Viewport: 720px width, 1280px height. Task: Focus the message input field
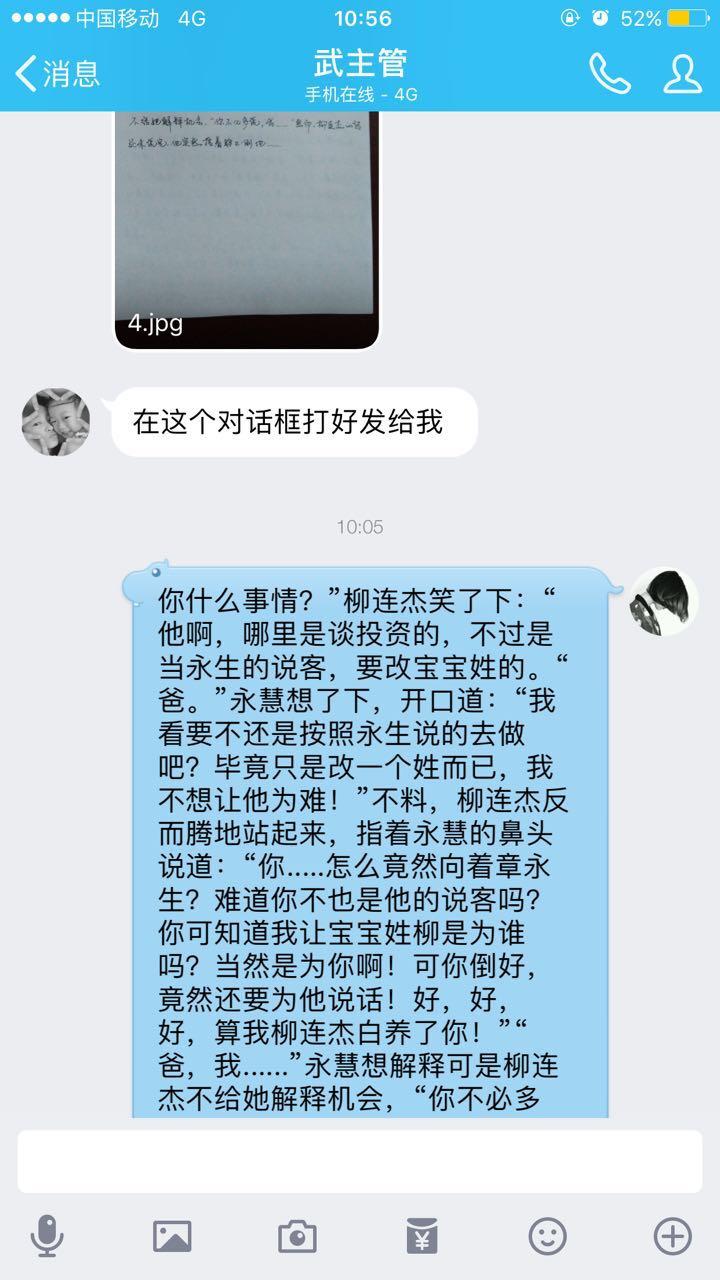click(360, 1161)
